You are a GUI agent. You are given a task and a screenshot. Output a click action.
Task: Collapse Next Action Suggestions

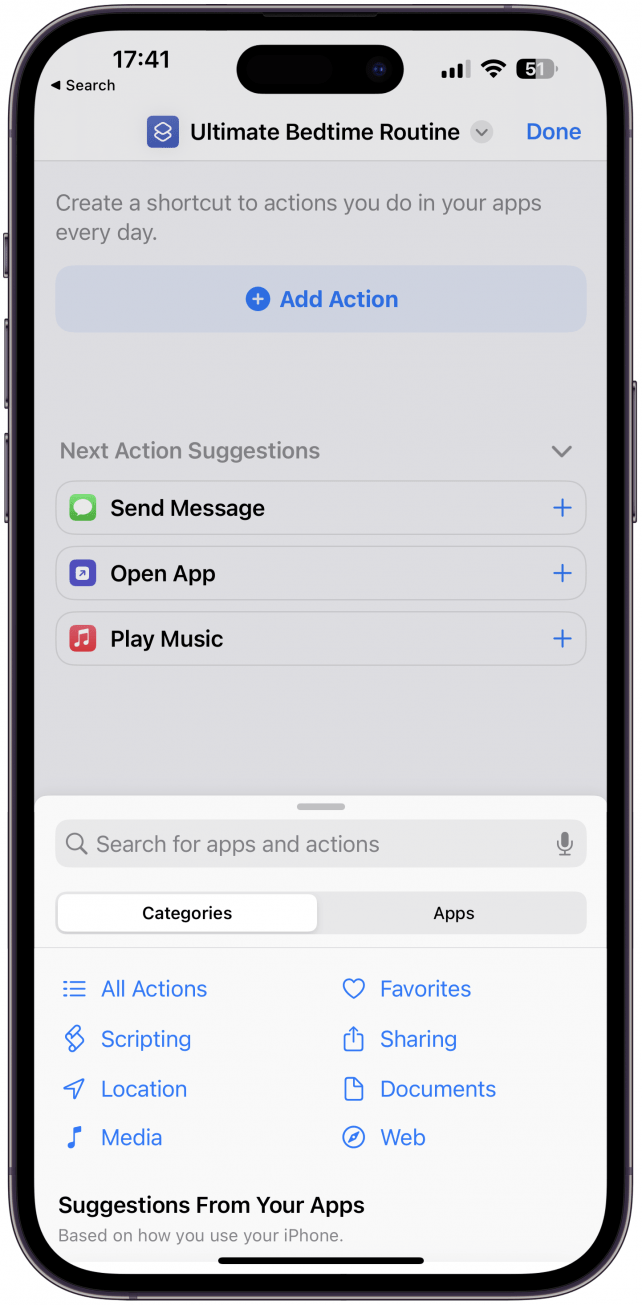562,451
